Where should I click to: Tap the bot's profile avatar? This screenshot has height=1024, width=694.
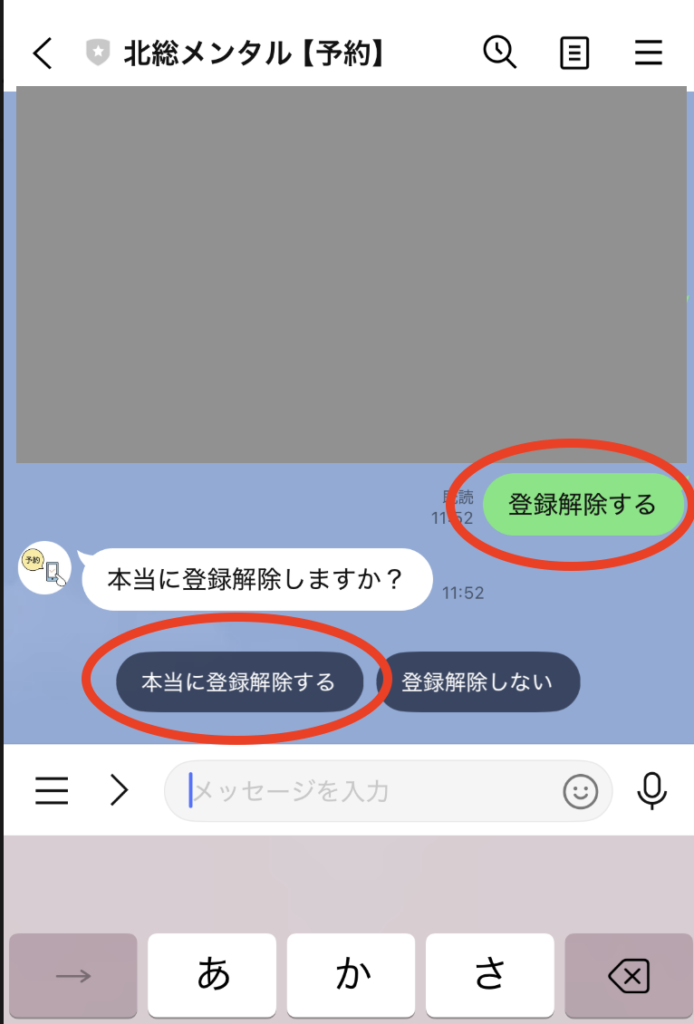(45, 568)
